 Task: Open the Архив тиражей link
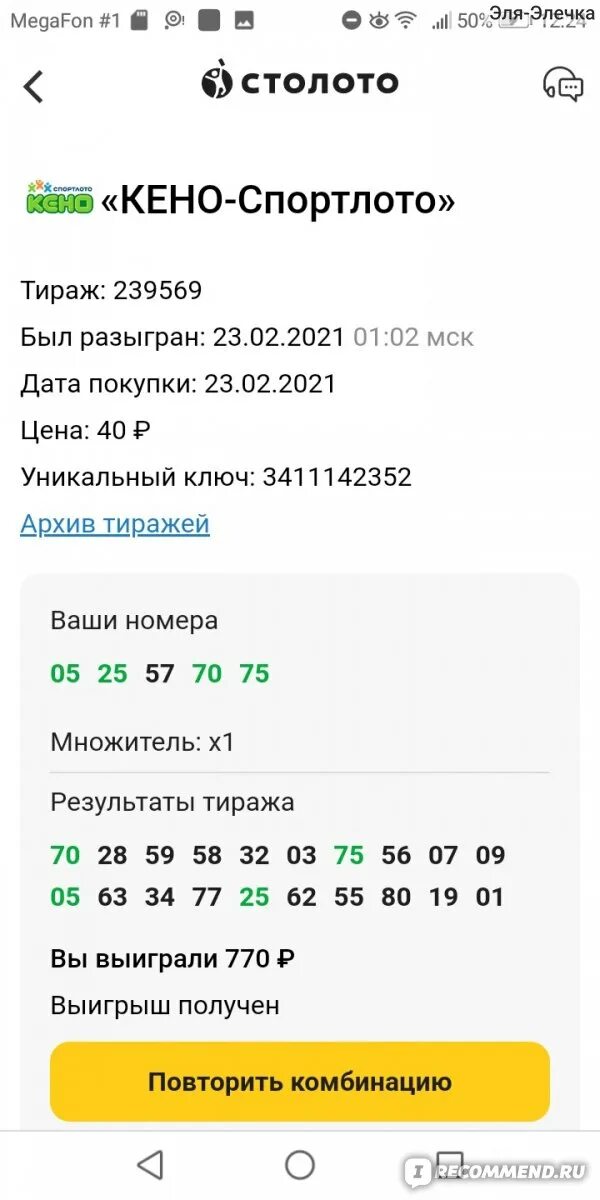click(115, 524)
